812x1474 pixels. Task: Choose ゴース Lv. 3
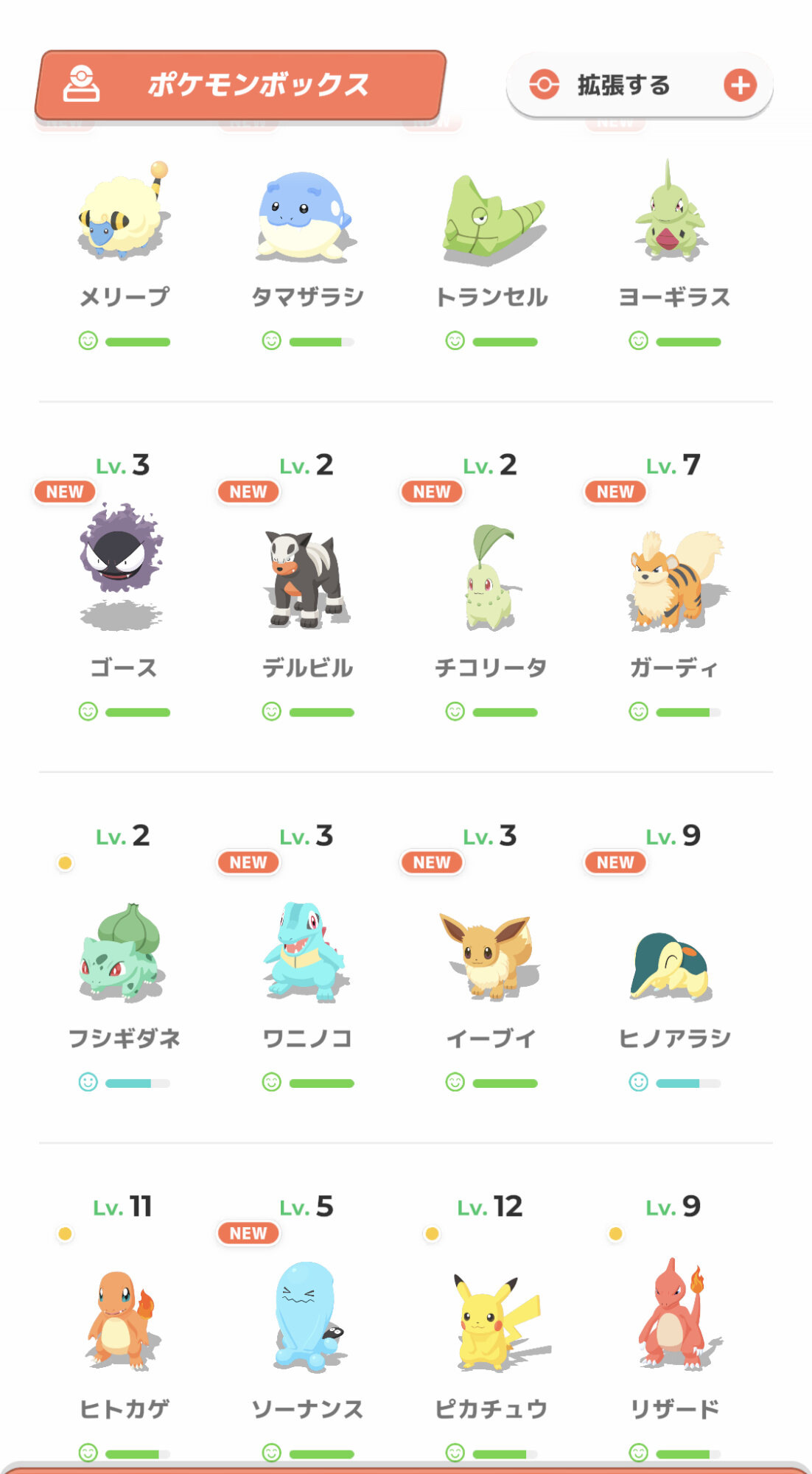123,567
